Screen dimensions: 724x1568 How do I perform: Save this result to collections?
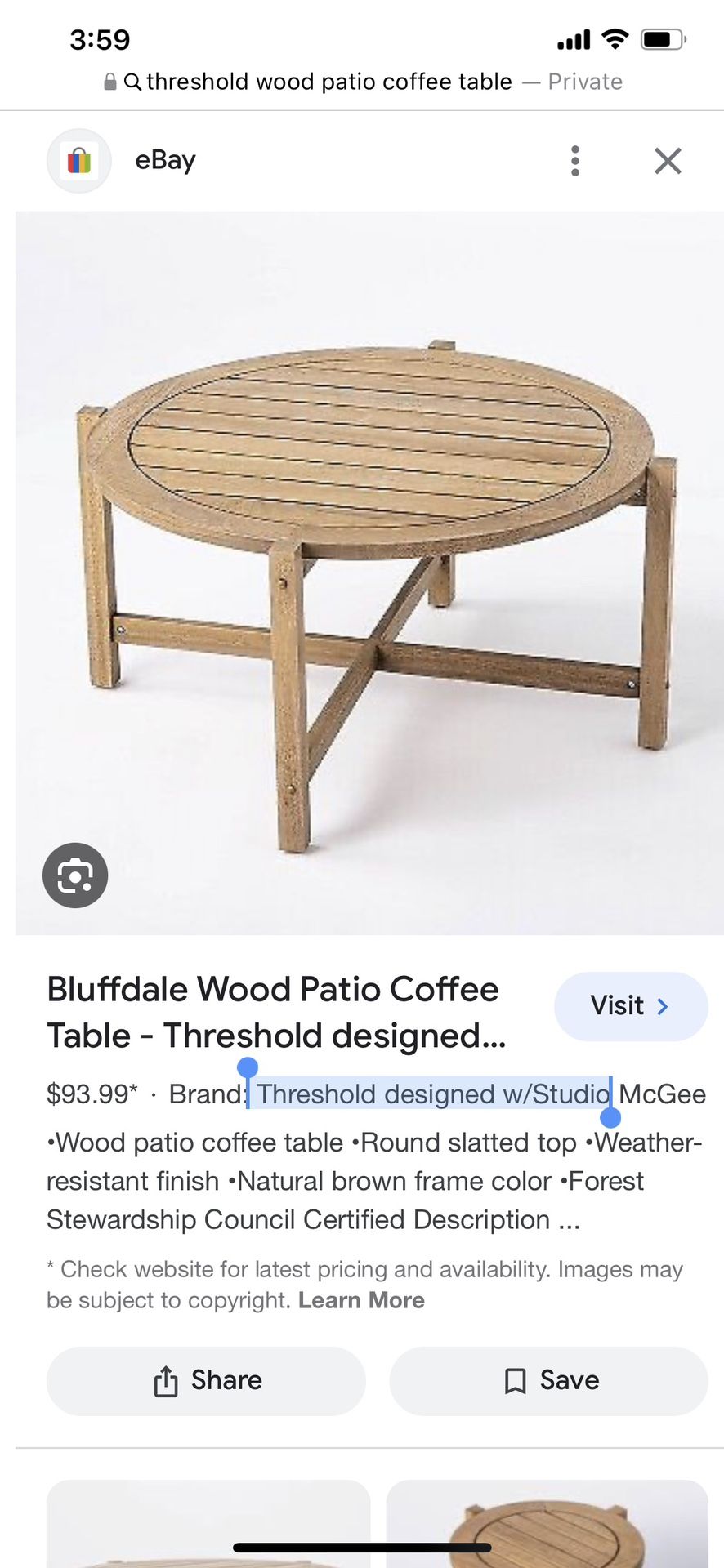[x=548, y=1381]
